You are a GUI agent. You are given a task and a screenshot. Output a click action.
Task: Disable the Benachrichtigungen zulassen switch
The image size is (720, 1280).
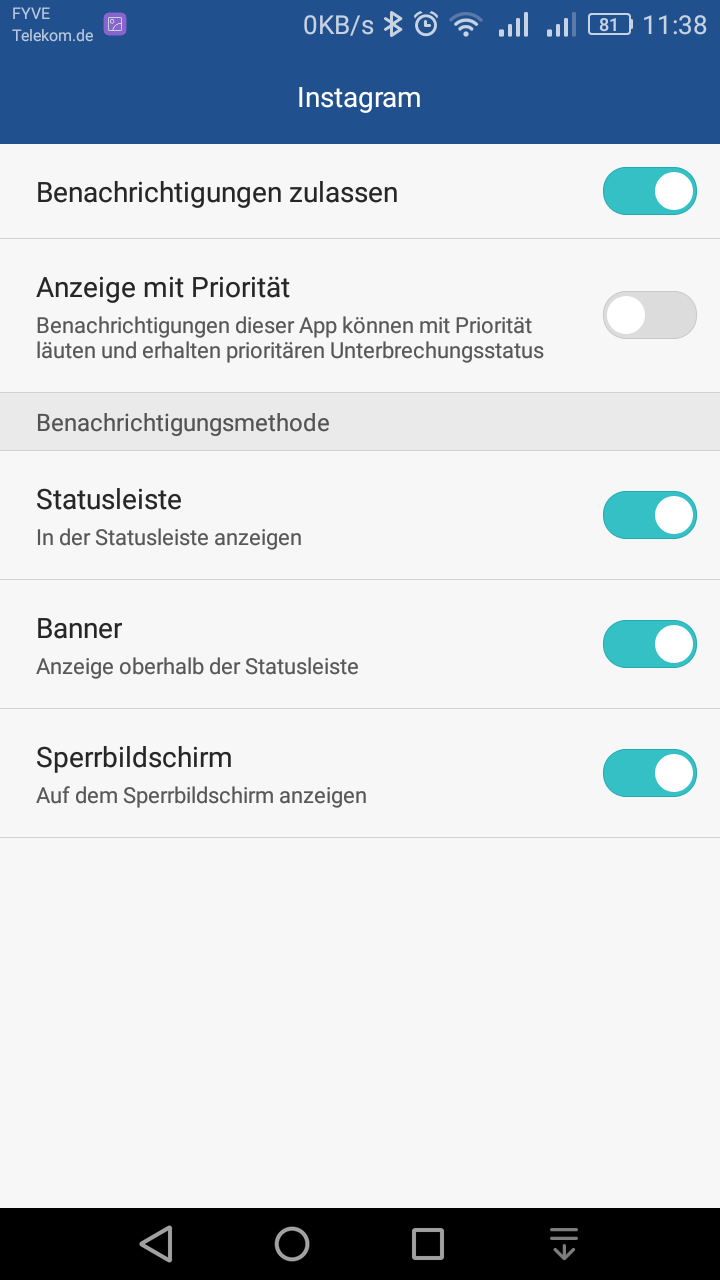click(649, 191)
